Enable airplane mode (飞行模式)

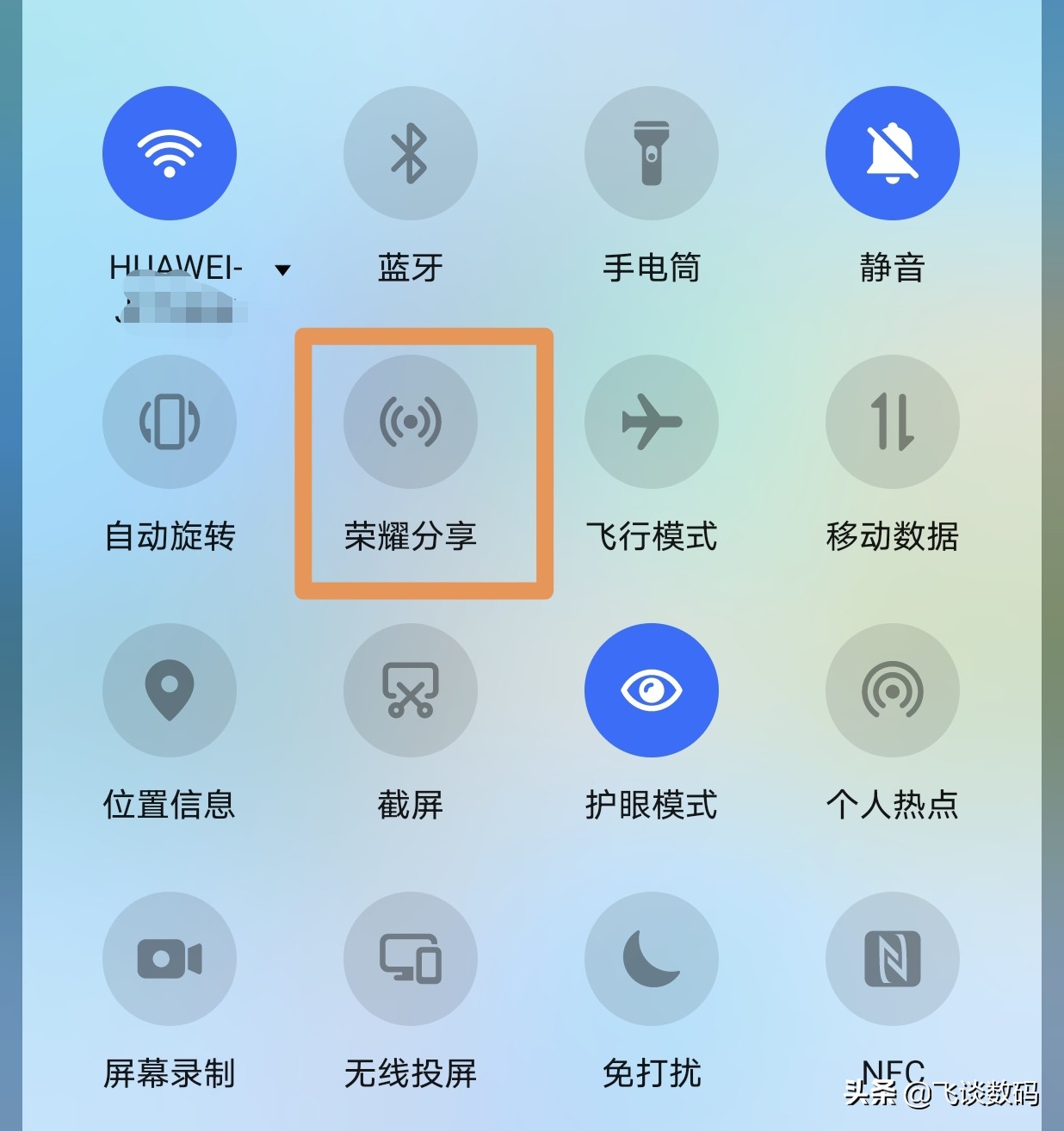coord(652,422)
